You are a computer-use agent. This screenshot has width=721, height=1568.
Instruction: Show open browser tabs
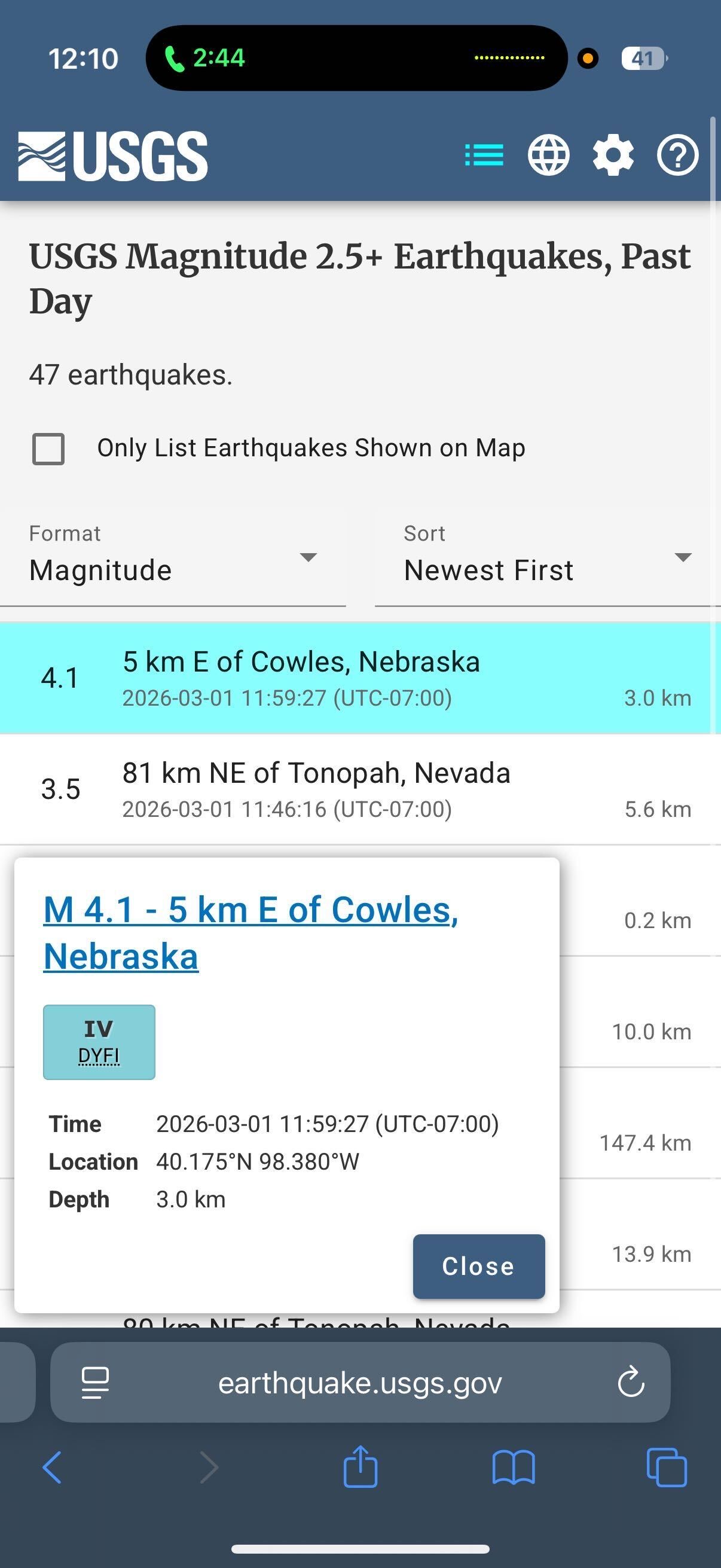point(667,1468)
